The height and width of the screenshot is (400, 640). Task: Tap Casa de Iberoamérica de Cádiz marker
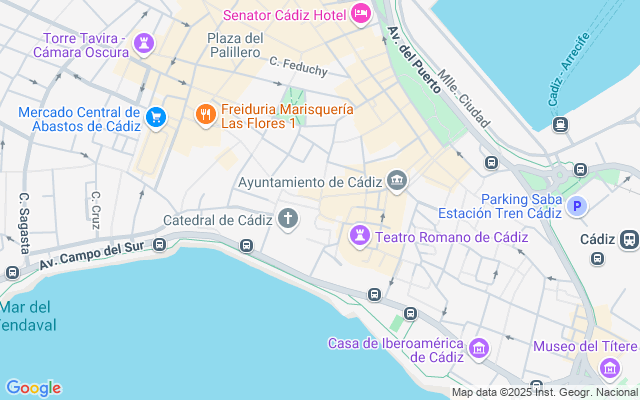click(479, 348)
